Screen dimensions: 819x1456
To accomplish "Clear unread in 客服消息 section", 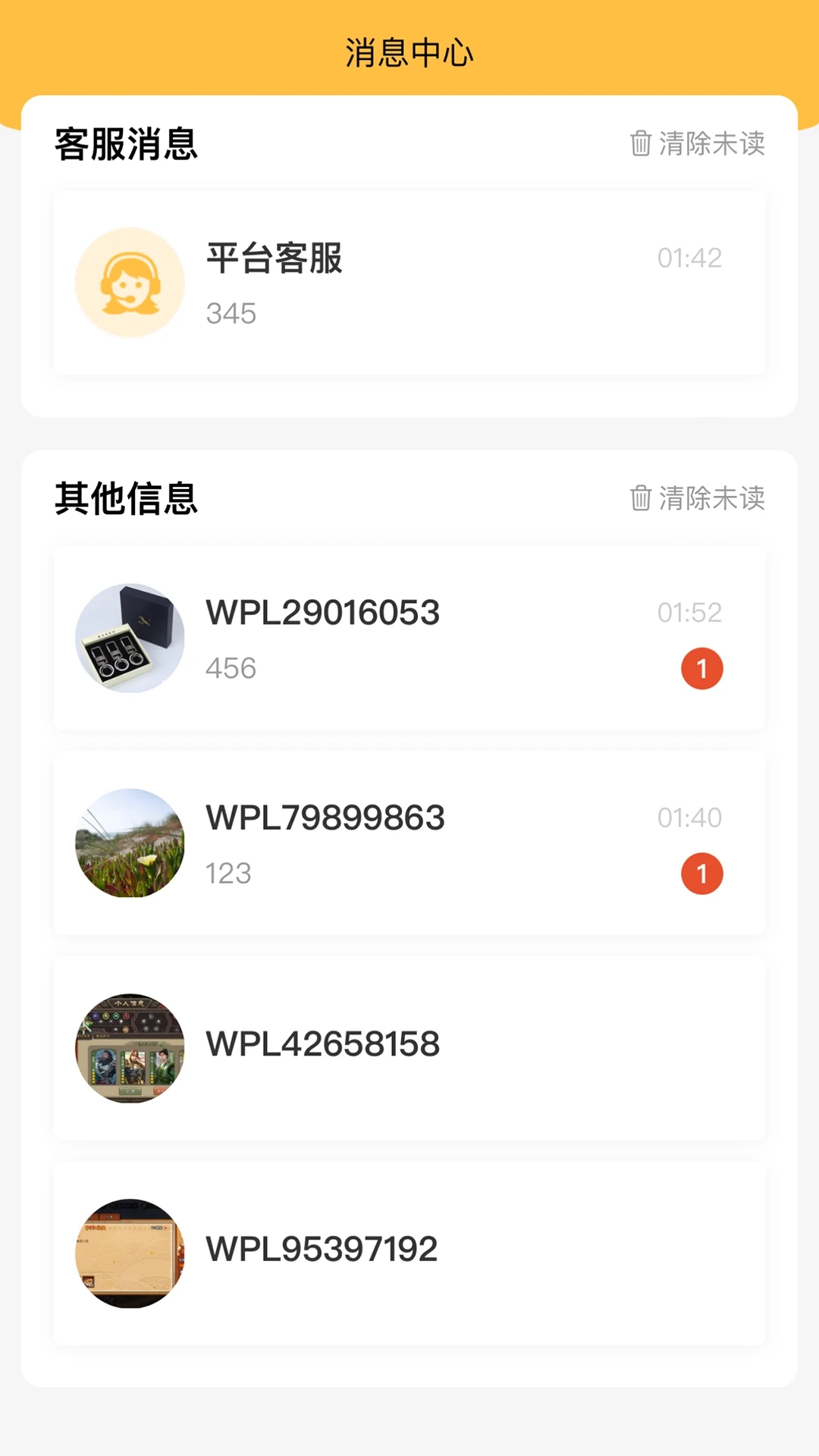I will coord(698,143).
